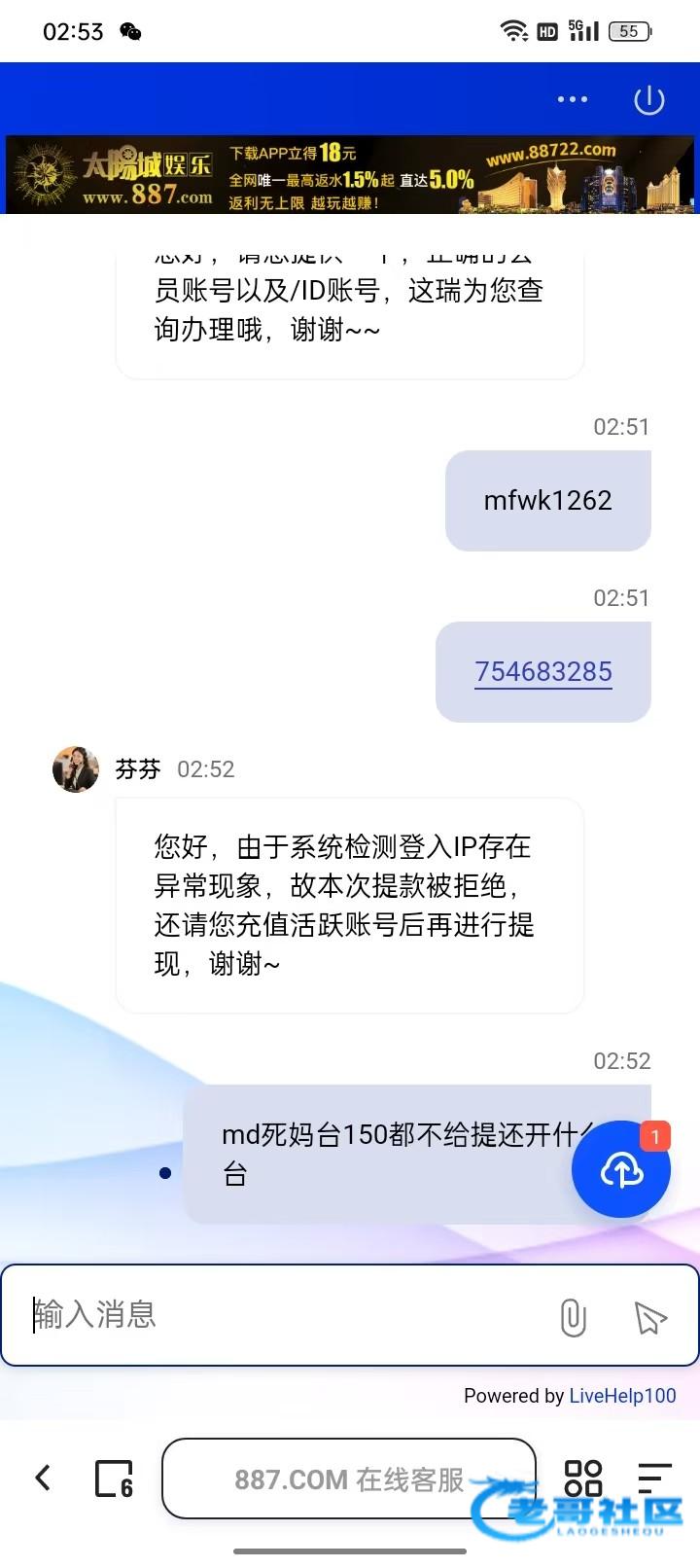The width and height of the screenshot is (700, 1568).
Task: Send the message with the arrow icon
Action: (649, 1317)
